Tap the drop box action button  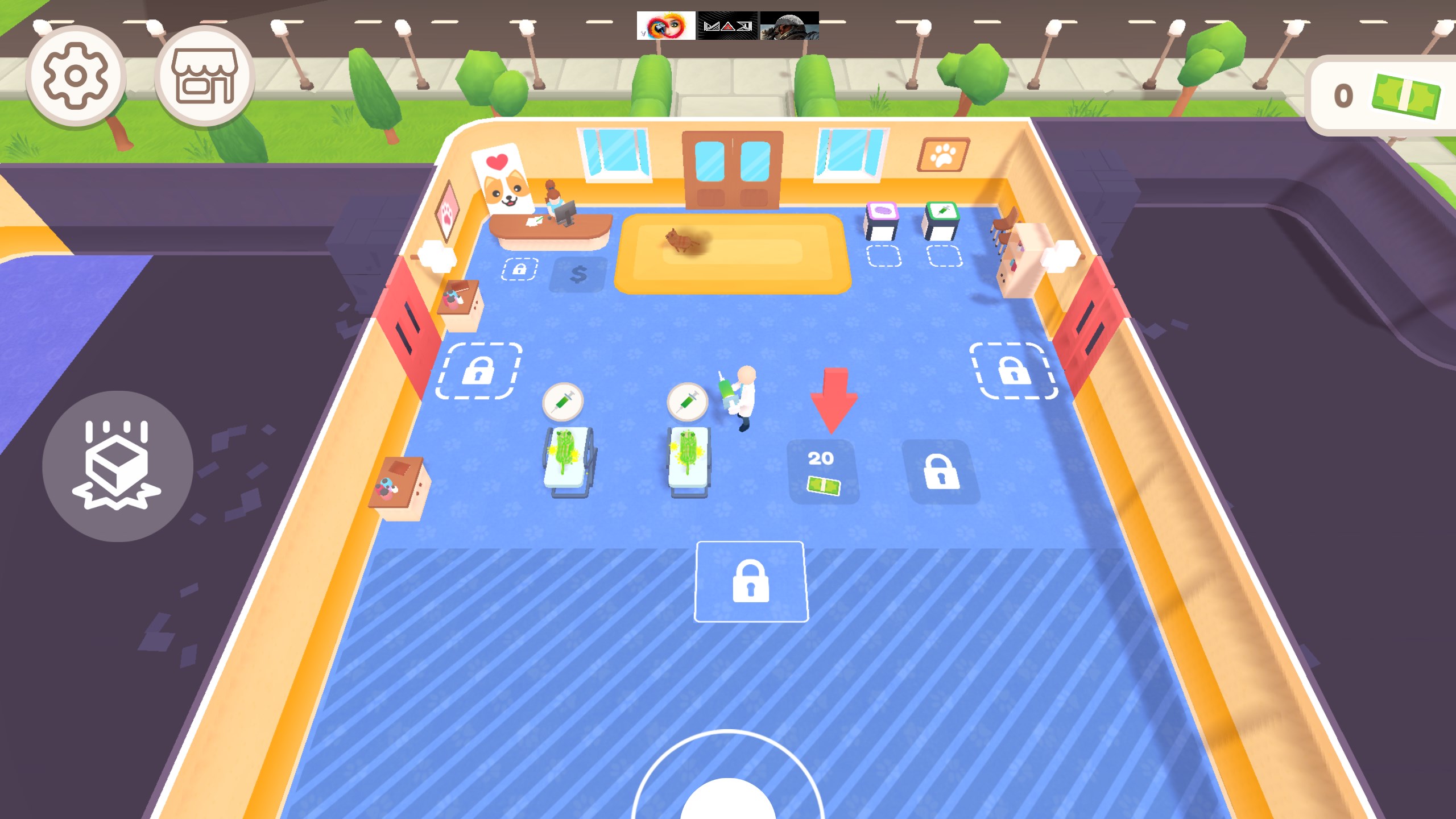118,466
